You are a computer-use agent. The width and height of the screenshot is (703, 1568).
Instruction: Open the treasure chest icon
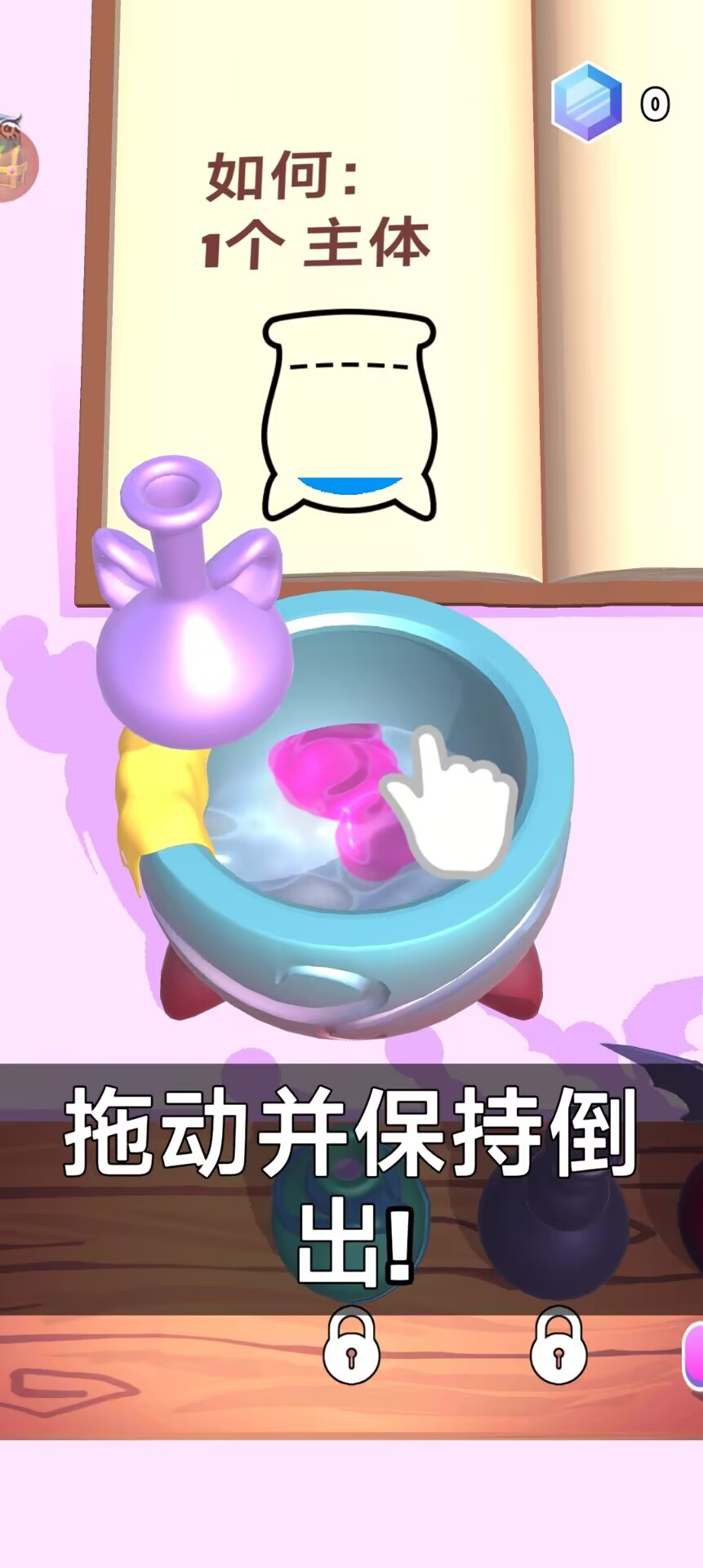point(16,158)
